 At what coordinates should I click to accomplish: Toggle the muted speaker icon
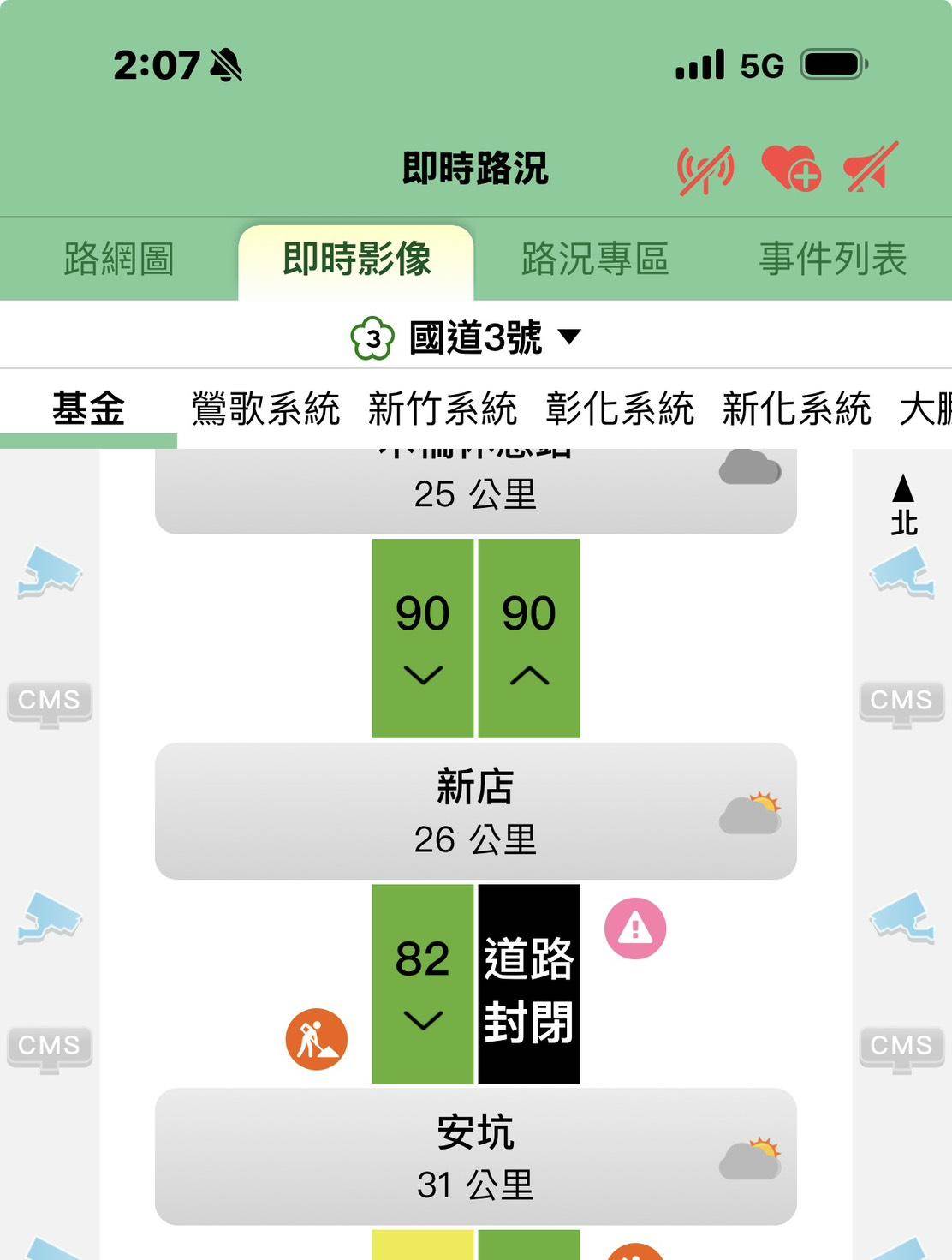click(870, 167)
